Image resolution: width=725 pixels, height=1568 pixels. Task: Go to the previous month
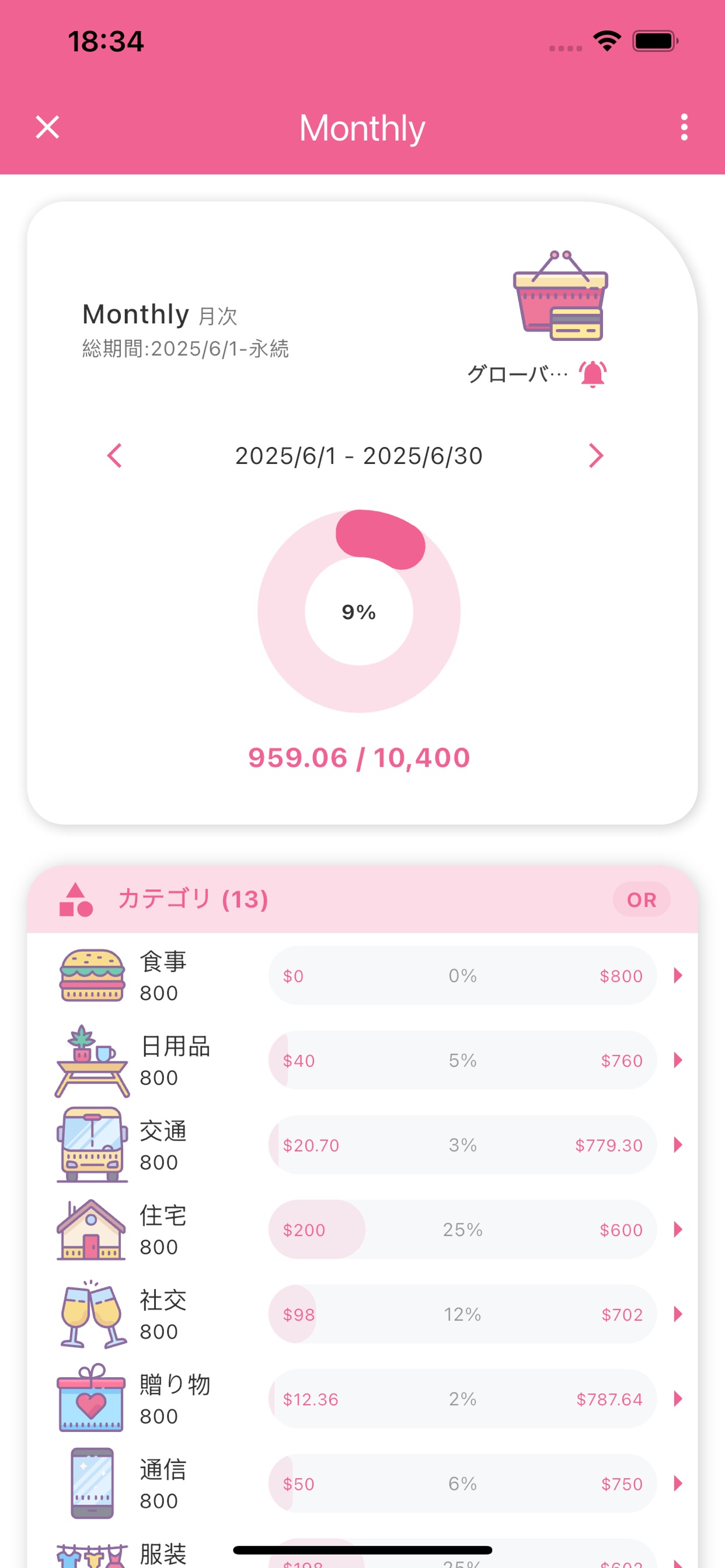click(x=115, y=455)
